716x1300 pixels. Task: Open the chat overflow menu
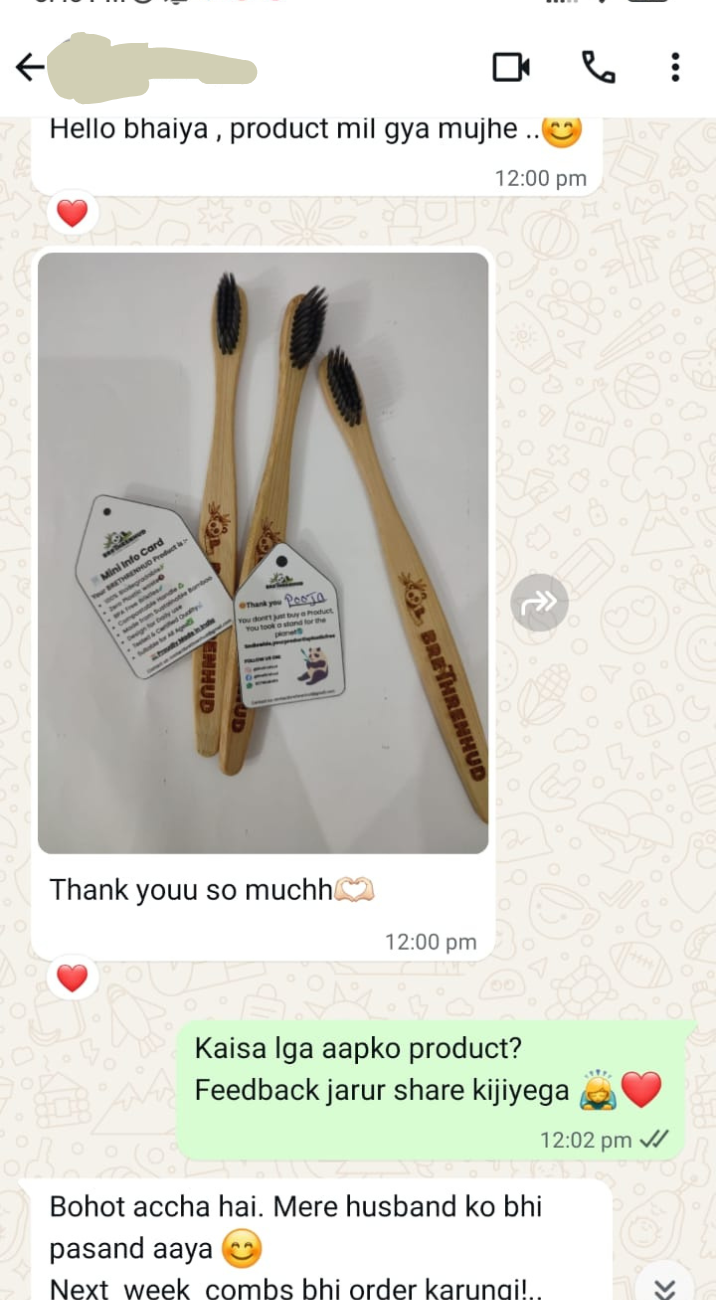pos(675,67)
